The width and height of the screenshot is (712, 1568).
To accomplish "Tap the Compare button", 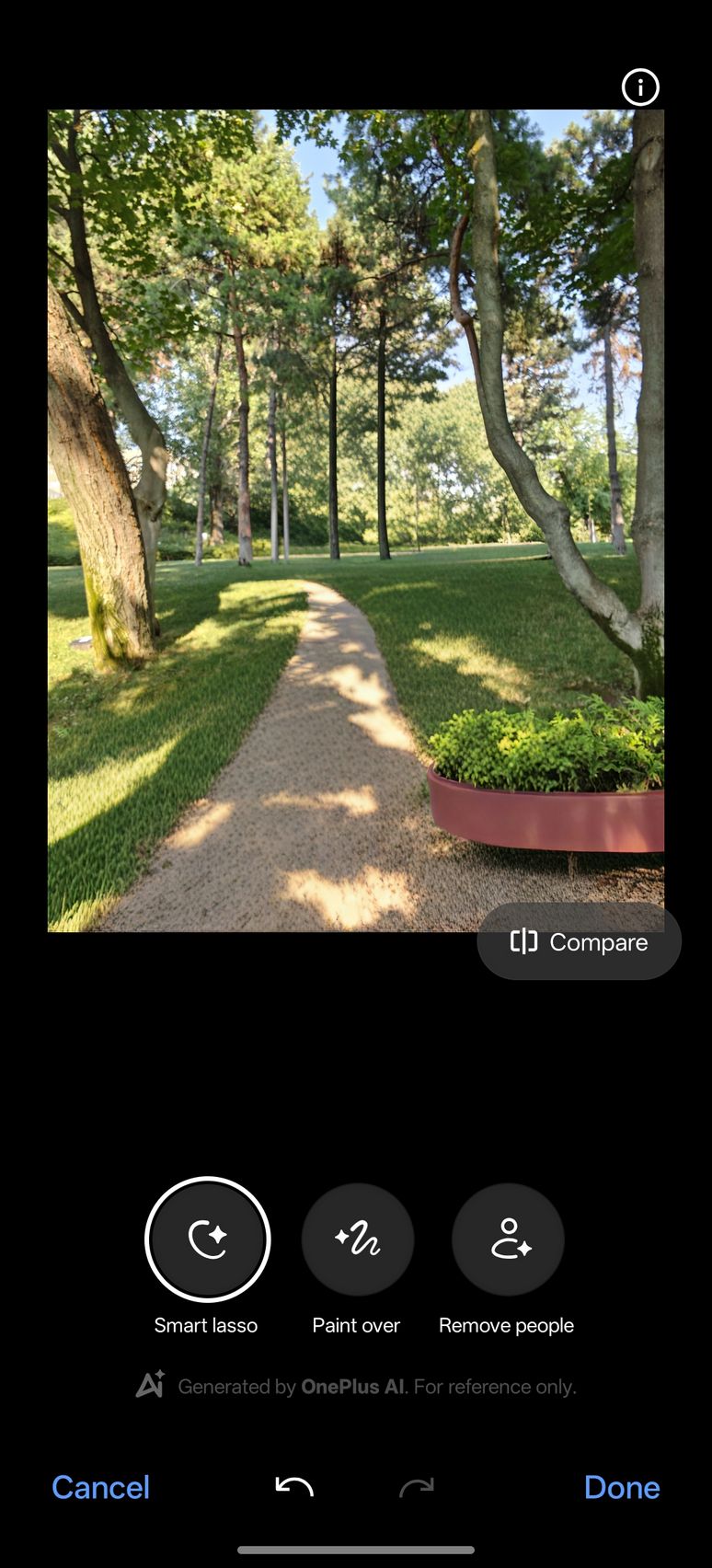I will pos(579,941).
